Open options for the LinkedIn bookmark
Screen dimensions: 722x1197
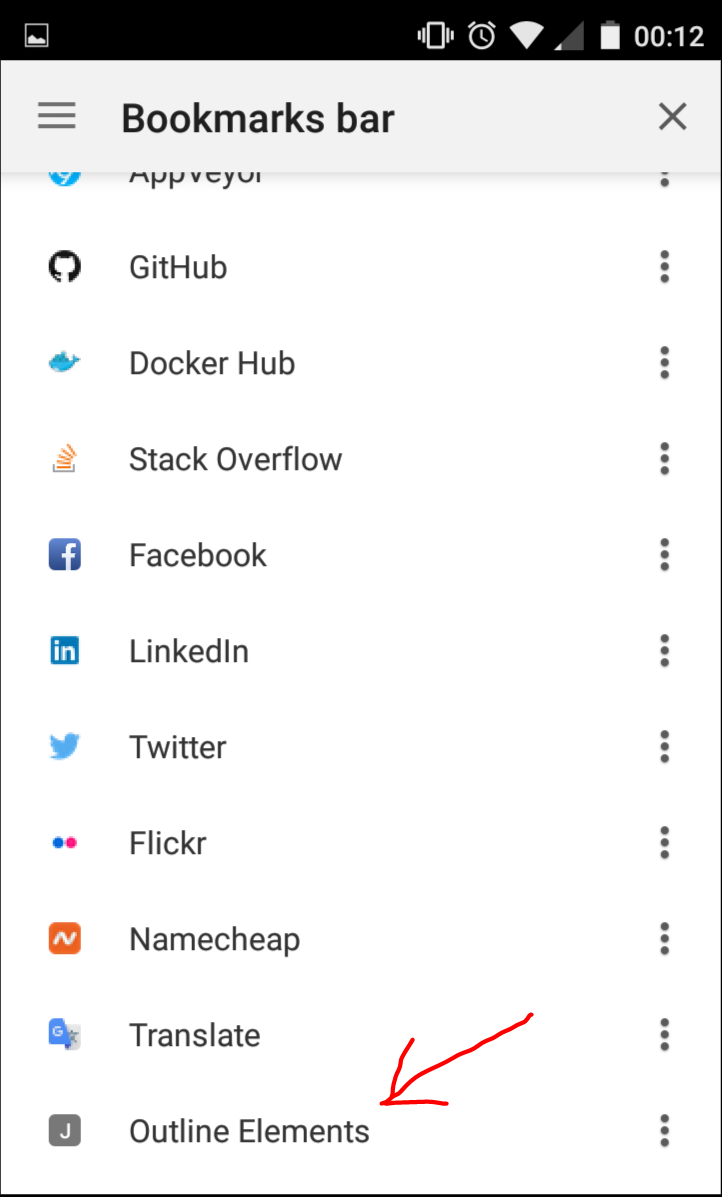tap(665, 651)
